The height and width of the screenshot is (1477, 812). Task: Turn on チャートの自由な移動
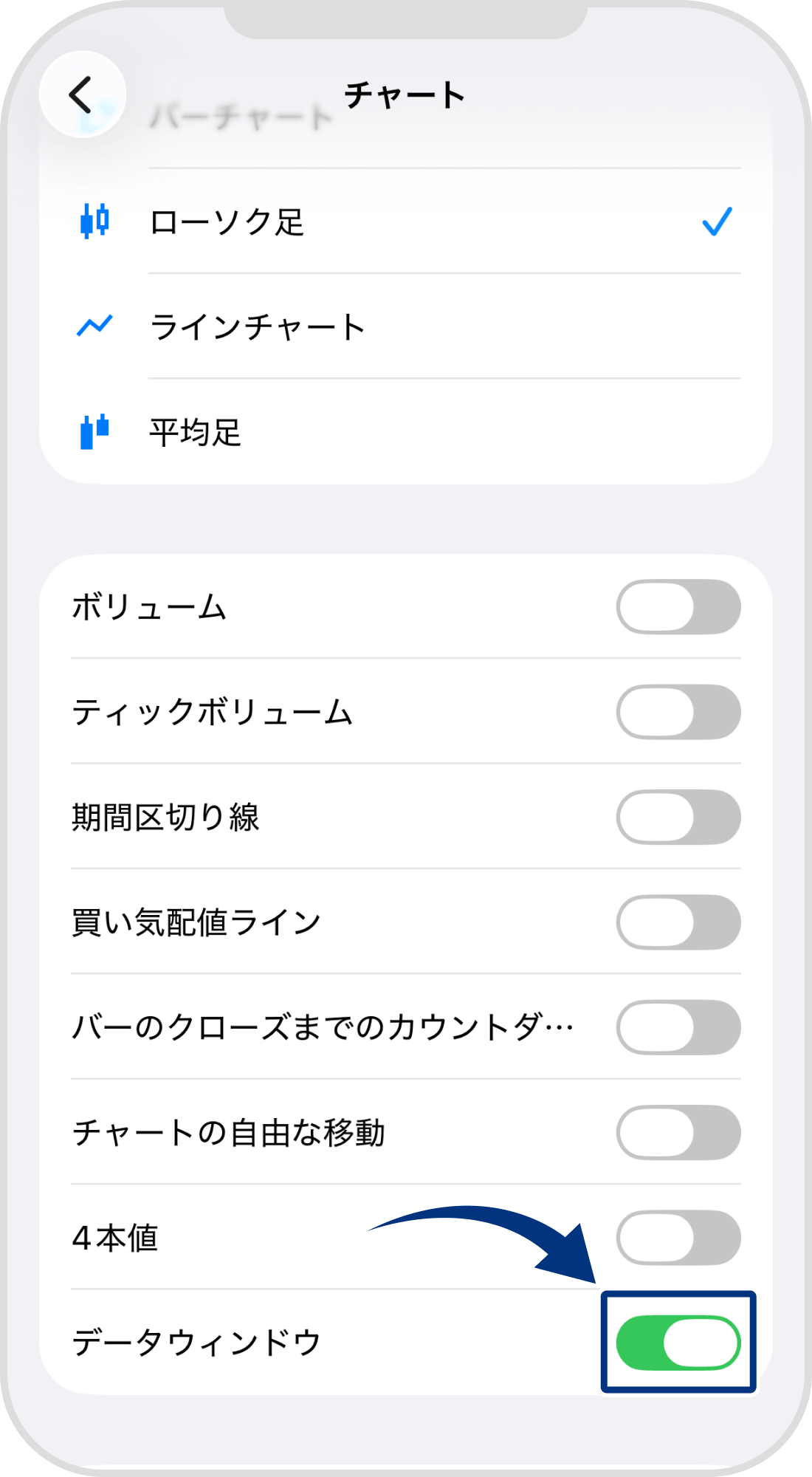678,1131
